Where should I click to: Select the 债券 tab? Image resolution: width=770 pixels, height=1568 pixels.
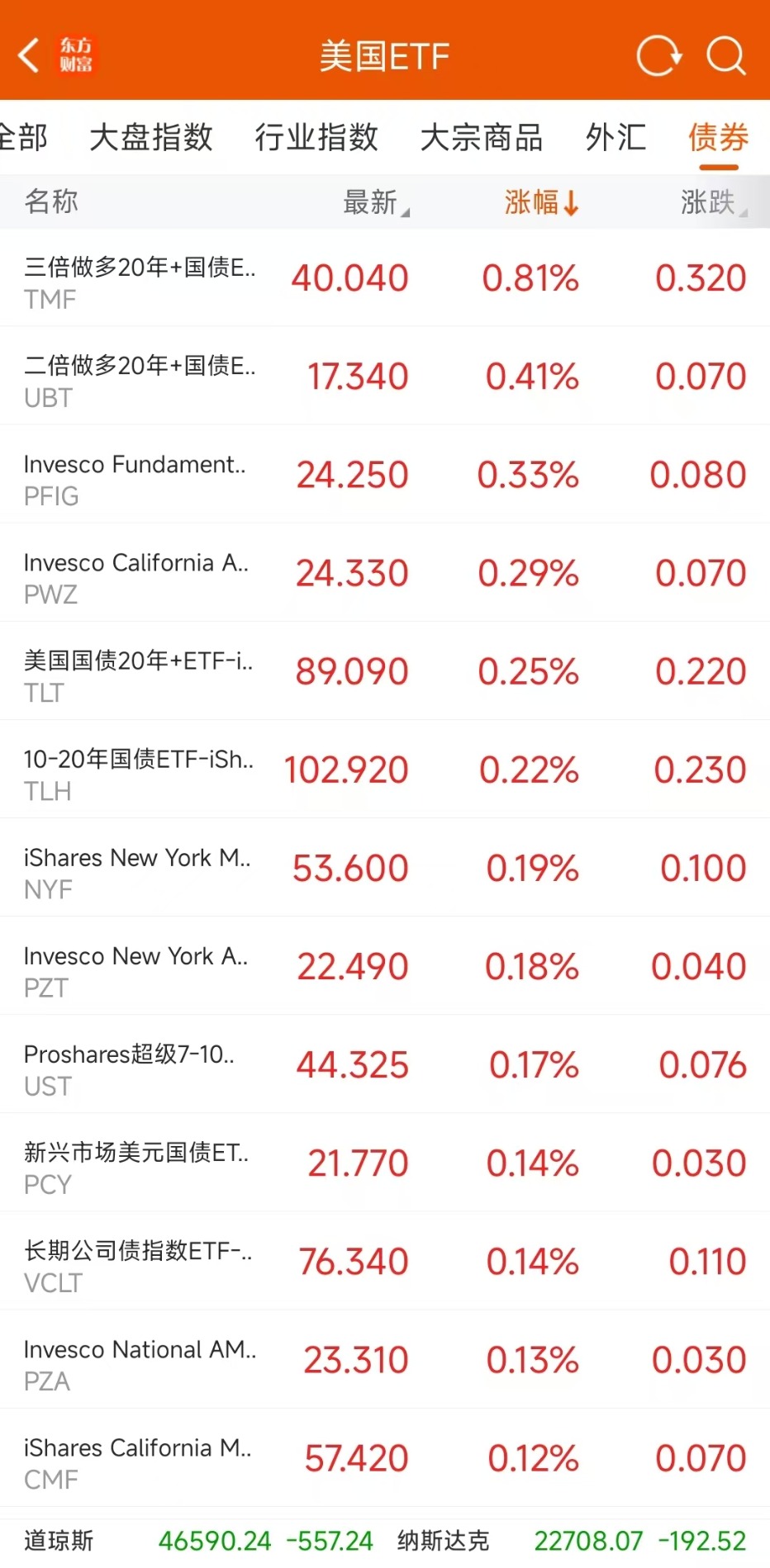(718, 137)
